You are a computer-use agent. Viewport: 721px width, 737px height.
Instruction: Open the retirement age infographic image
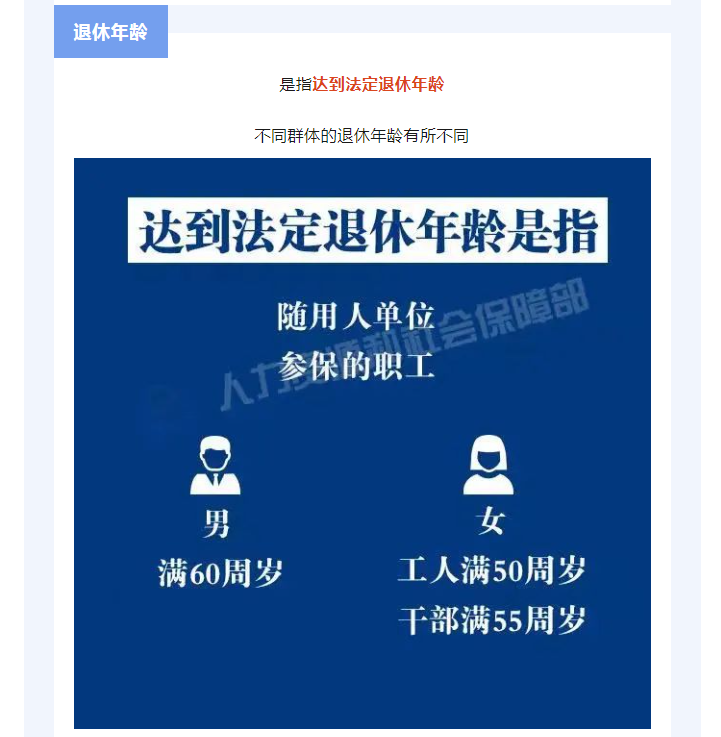click(362, 443)
